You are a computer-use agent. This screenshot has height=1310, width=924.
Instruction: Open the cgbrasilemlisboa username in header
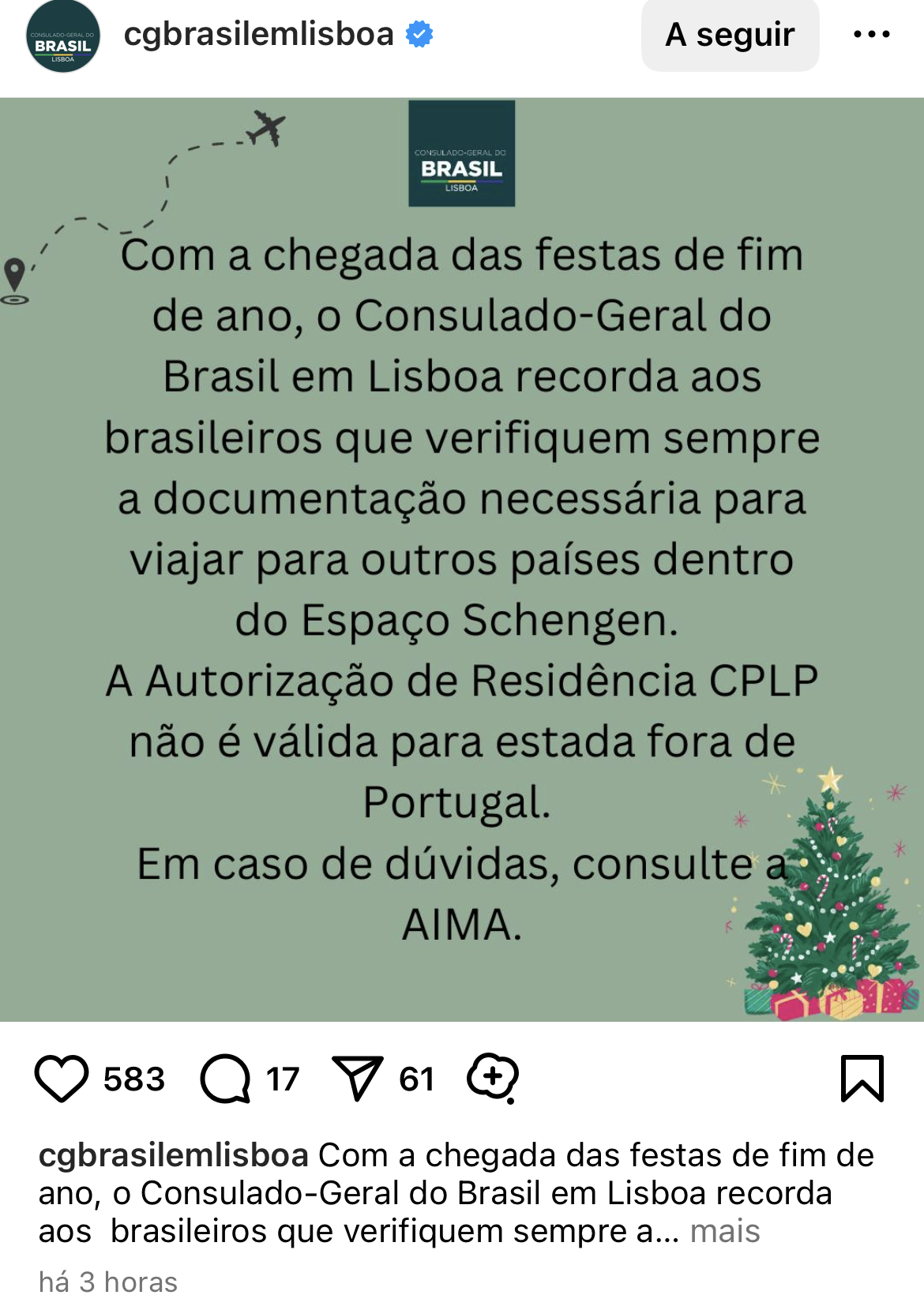(258, 34)
